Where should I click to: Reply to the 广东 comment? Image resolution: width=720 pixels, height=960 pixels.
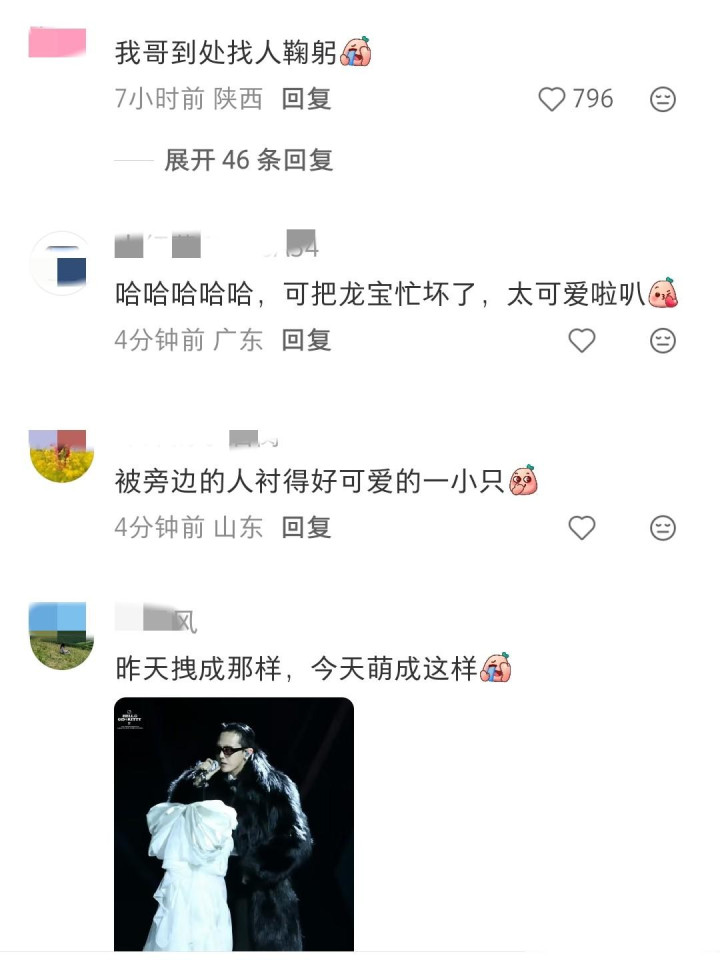pyautogui.click(x=306, y=341)
